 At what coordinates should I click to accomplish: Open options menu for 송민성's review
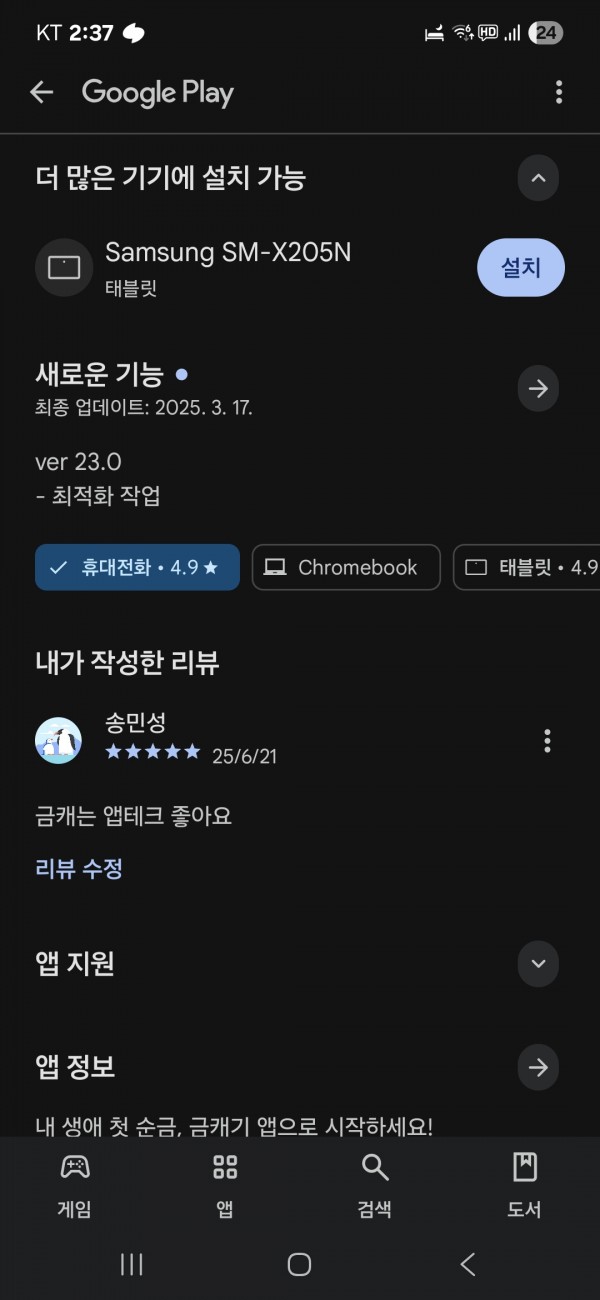pos(547,741)
